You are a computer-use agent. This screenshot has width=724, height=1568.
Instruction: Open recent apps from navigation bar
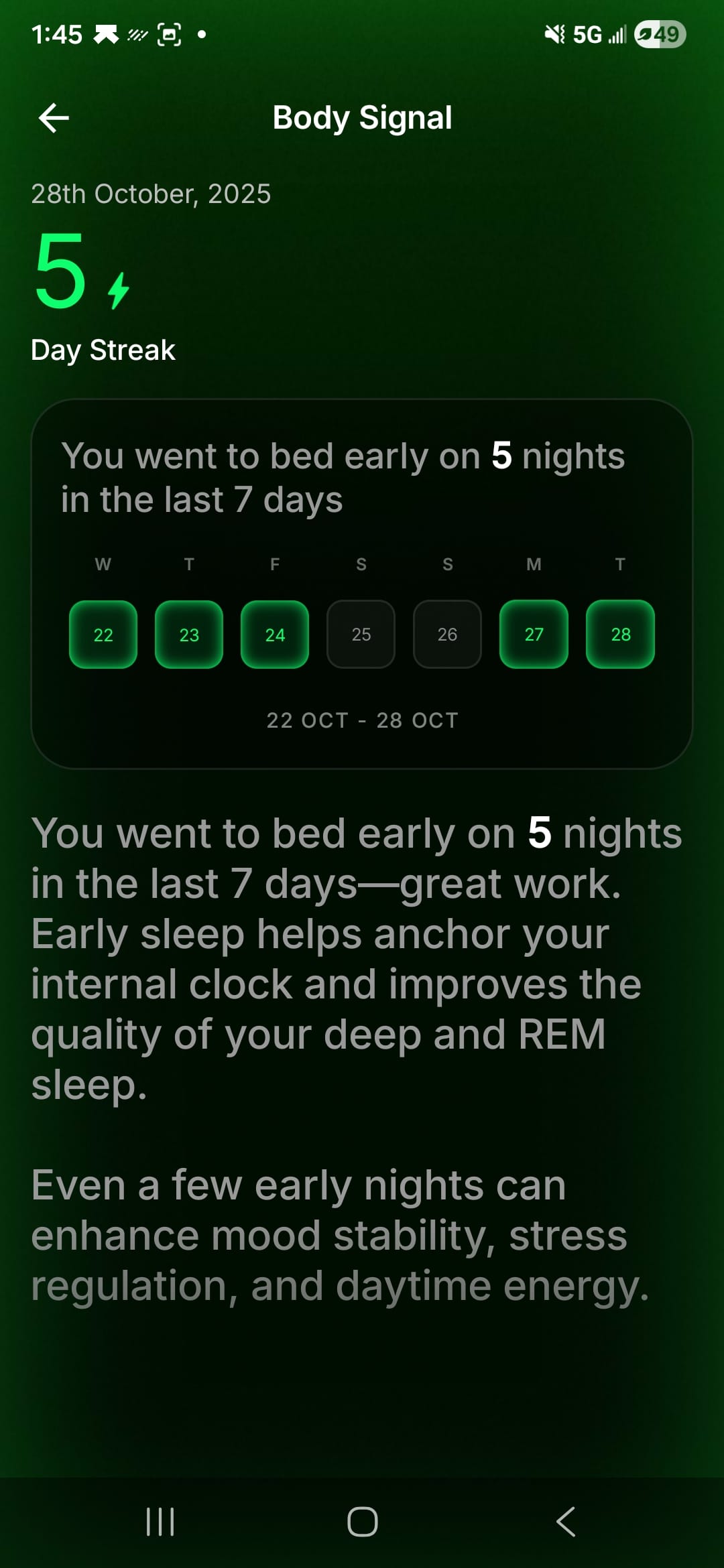coord(160,1521)
